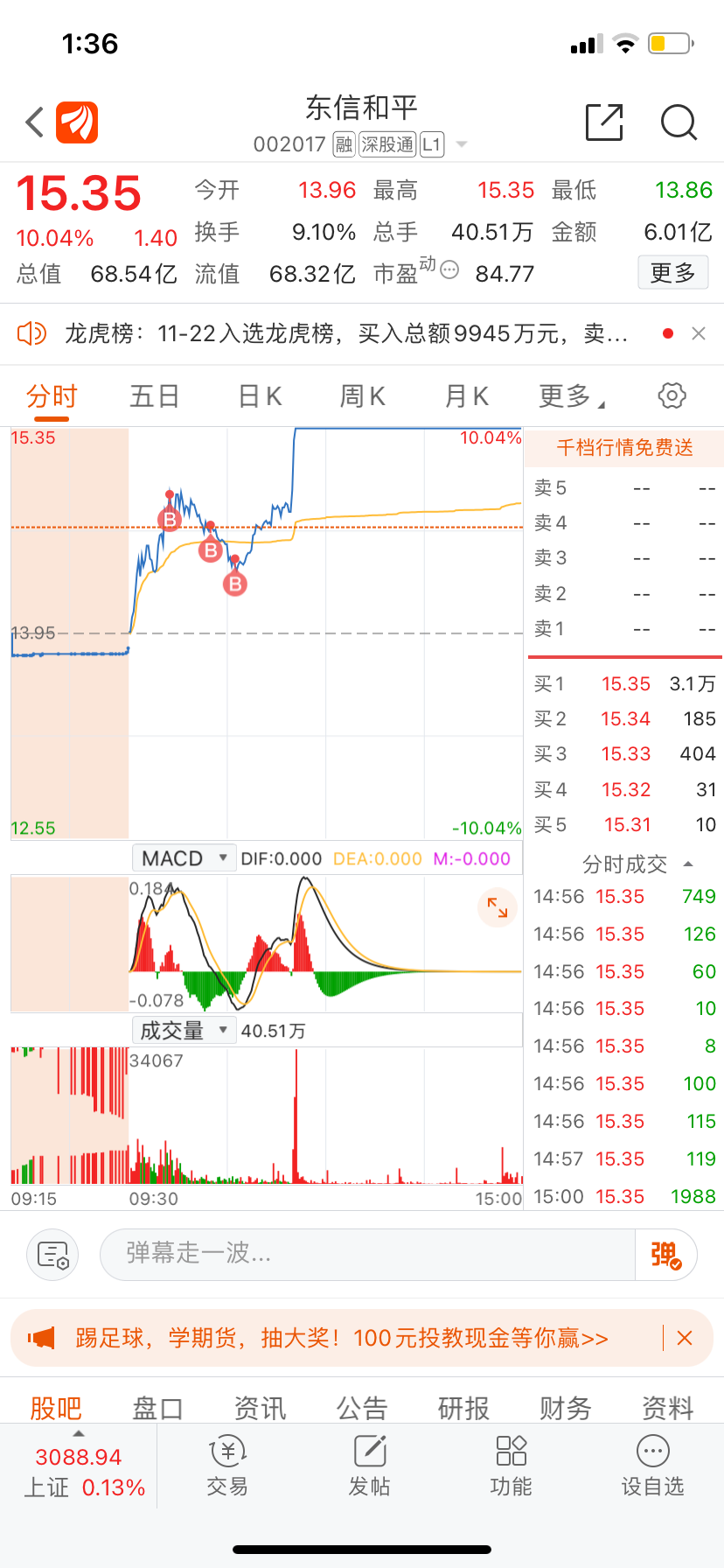Open the 功能 functions grid icon
This screenshot has width=724, height=1568.
[x=511, y=1466]
